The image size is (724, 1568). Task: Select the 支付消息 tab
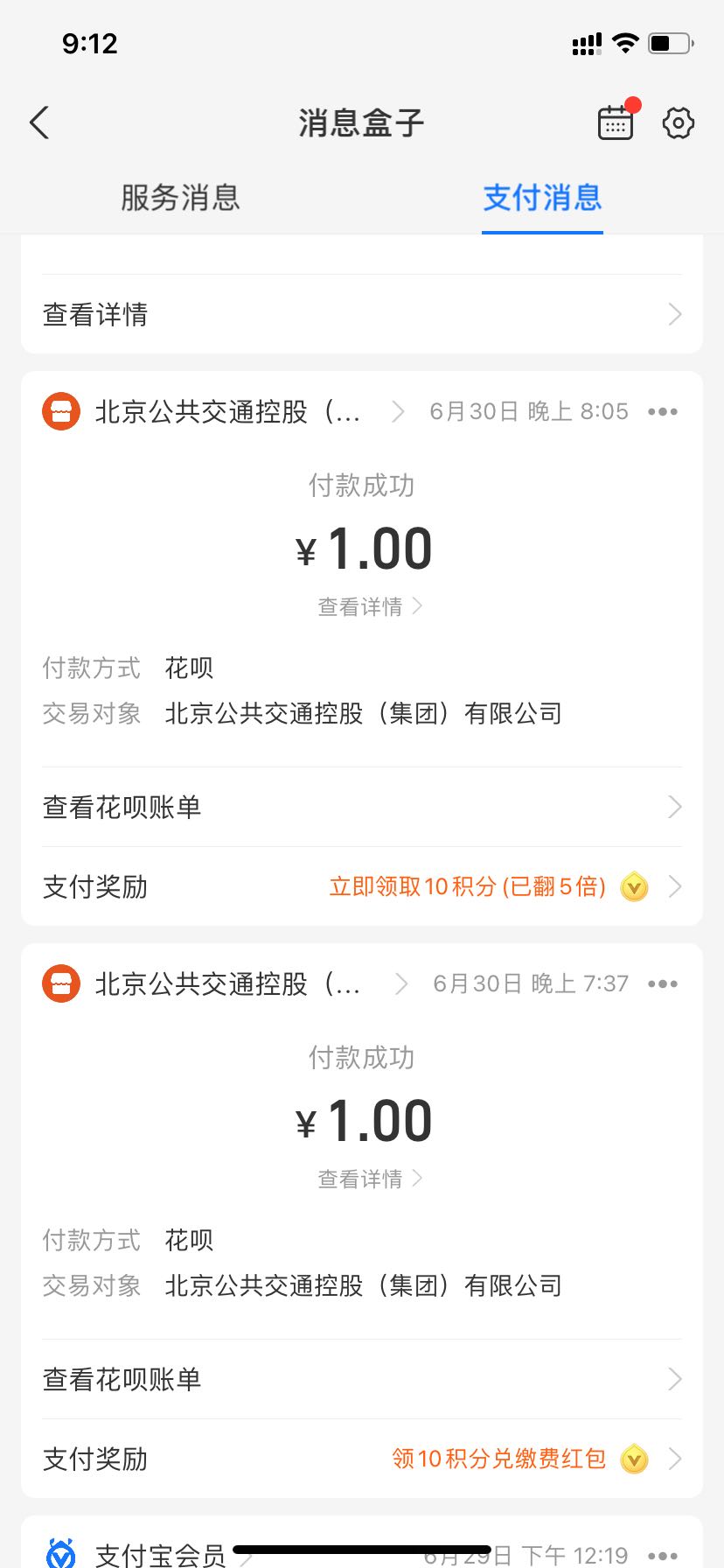(x=542, y=198)
